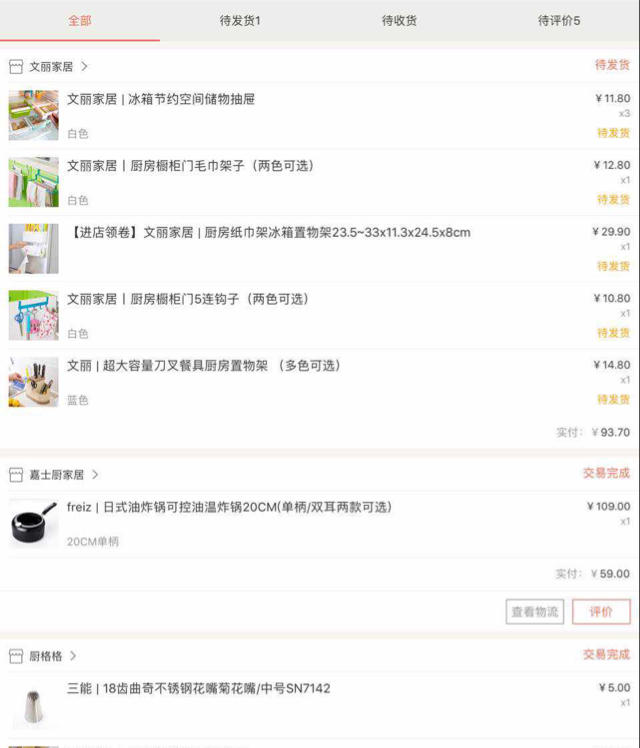Open the 冰箱节约空间储物抽屉 order item
The image size is (640, 748).
[161, 99]
